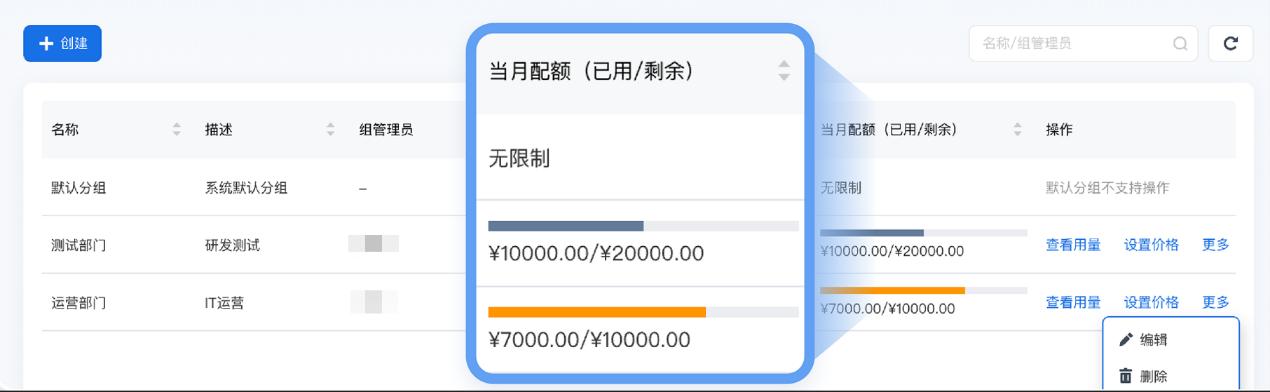Open 更多 options for 测试部门
Screen dimensions: 1270x392
pos(1216,244)
